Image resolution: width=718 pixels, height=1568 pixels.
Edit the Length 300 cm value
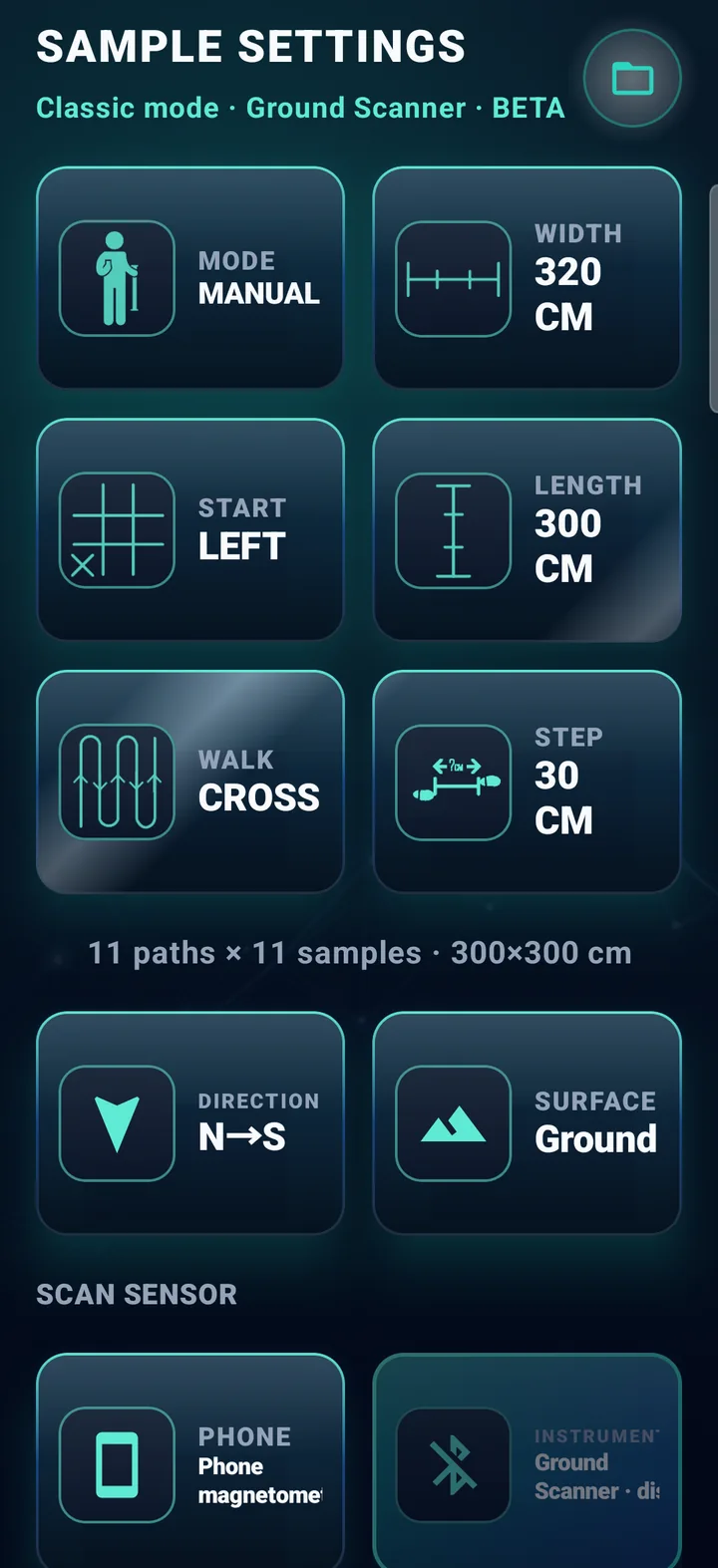tap(528, 529)
